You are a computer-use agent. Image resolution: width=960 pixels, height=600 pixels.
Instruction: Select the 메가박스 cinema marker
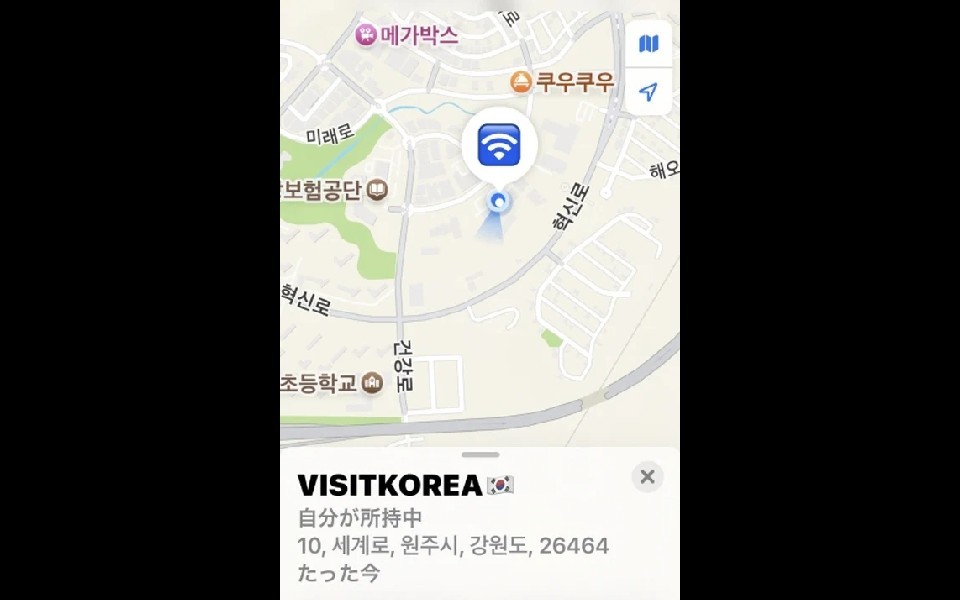[x=367, y=36]
